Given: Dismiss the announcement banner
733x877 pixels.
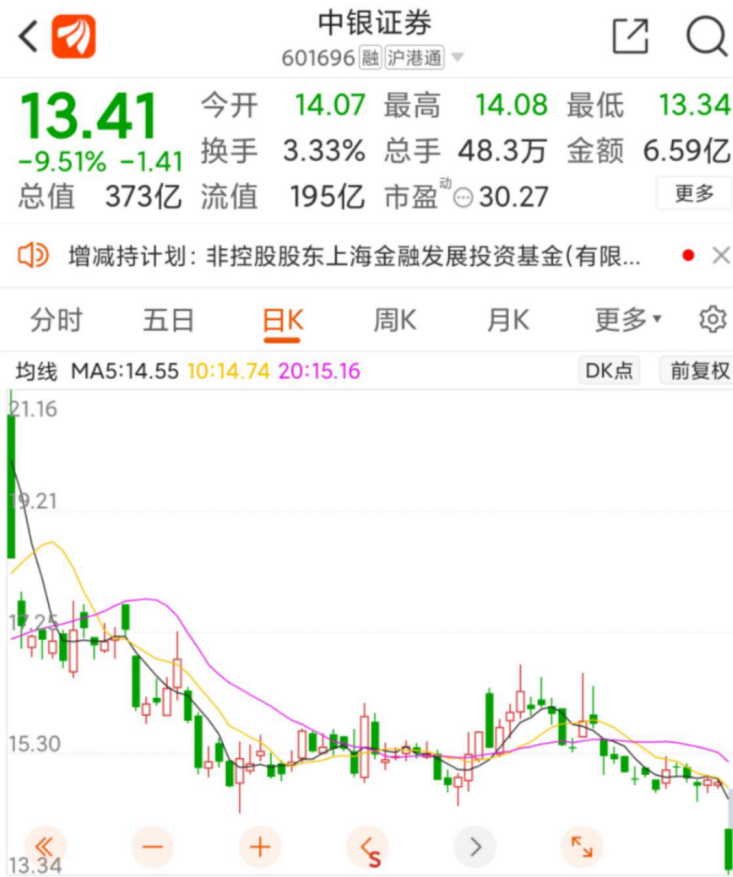Looking at the screenshot, I should [720, 256].
